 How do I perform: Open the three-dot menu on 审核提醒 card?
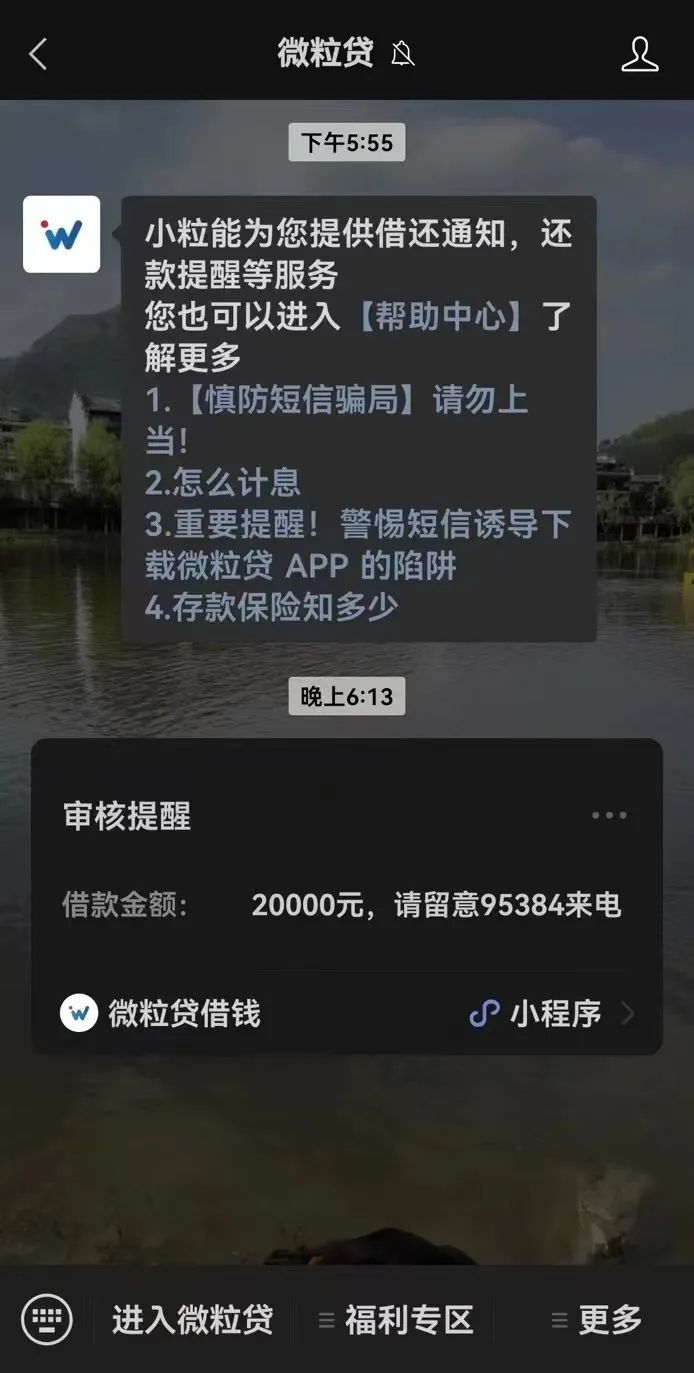(608, 815)
